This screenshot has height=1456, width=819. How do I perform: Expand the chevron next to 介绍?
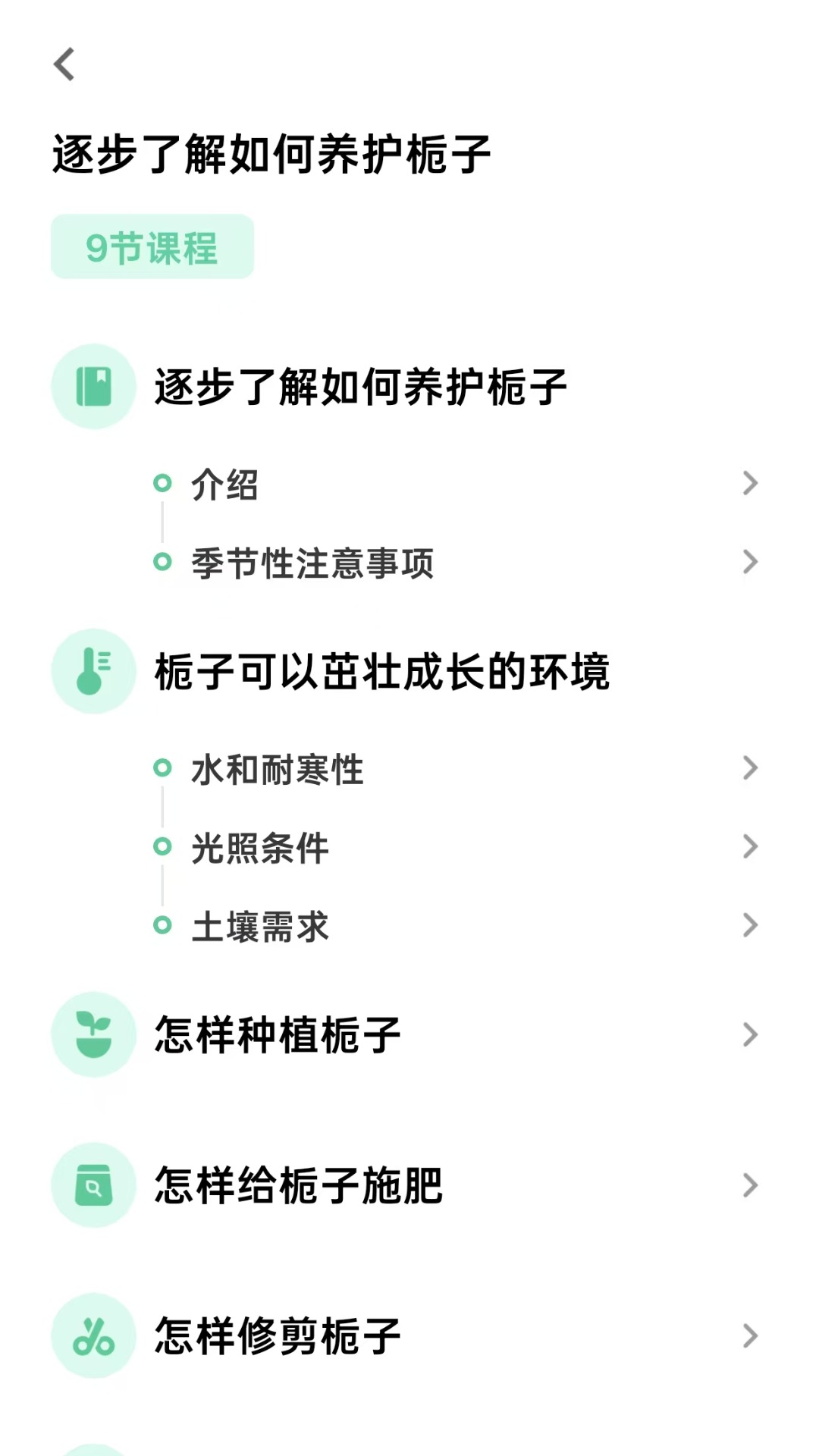(x=749, y=482)
